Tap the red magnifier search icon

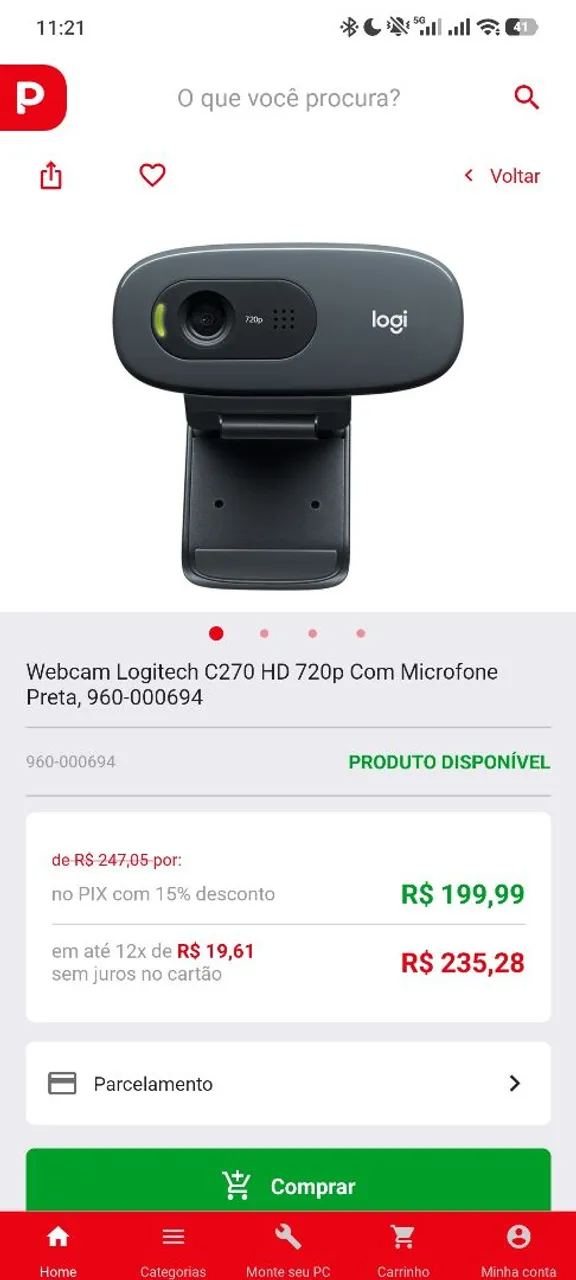coord(526,97)
